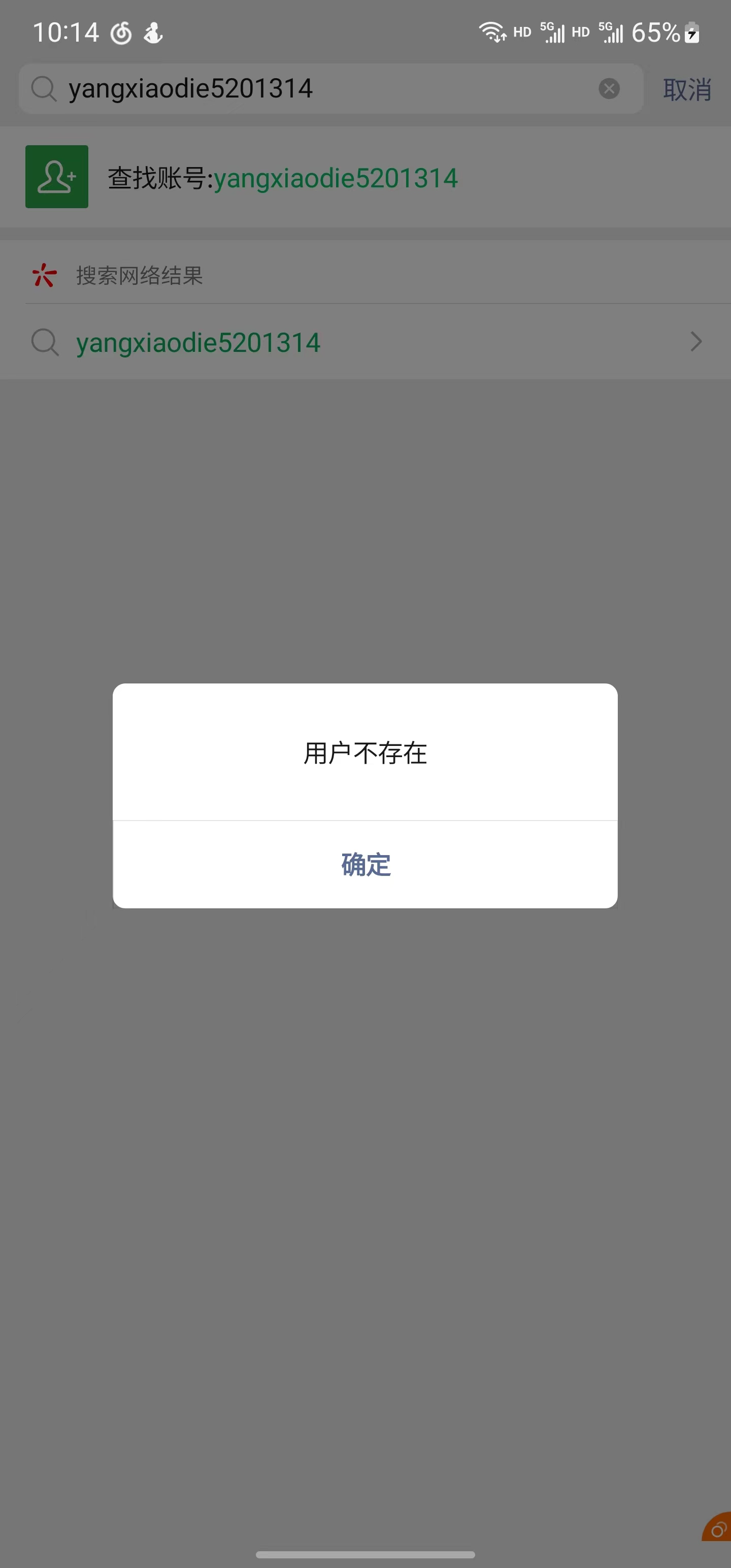Clear the search text with the X icon

(609, 89)
